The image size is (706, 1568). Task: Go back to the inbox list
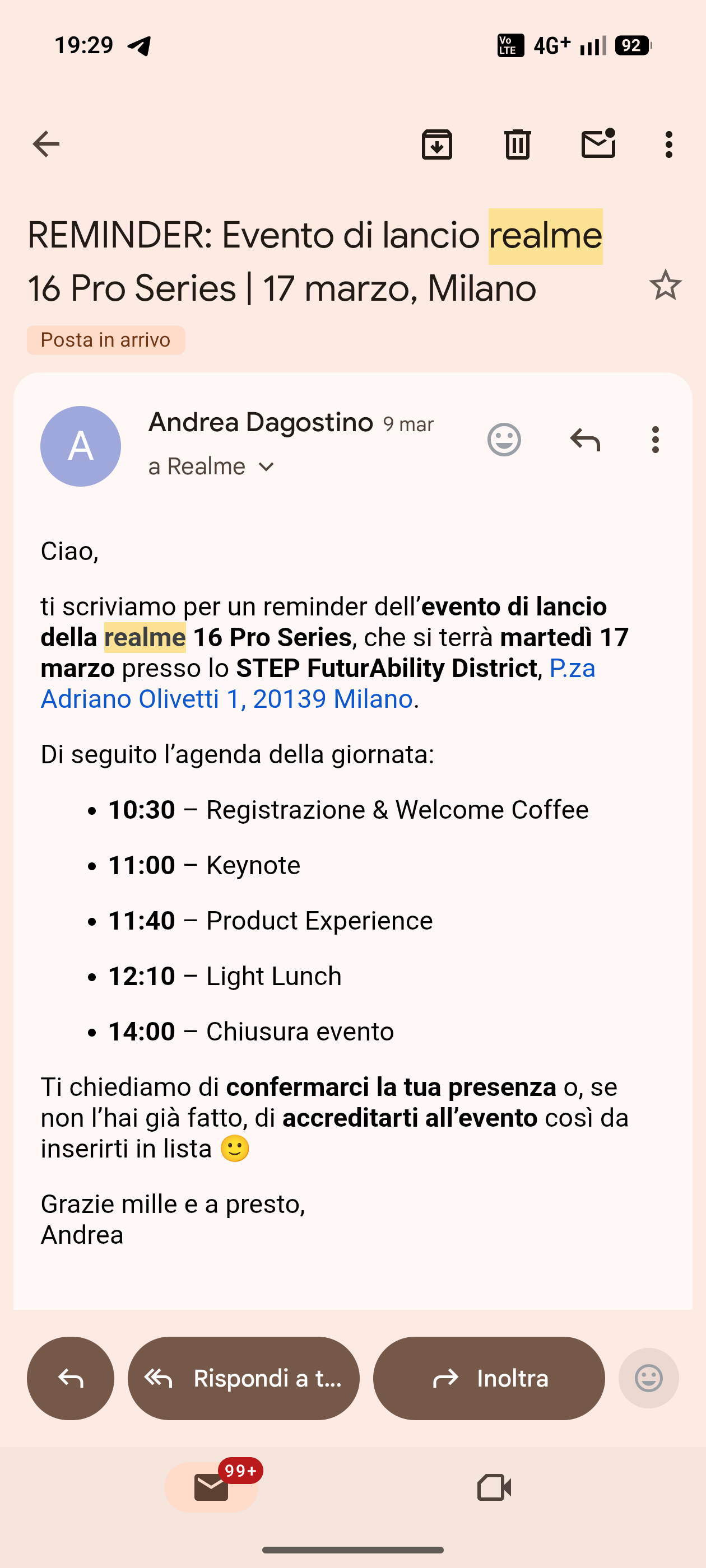point(46,144)
